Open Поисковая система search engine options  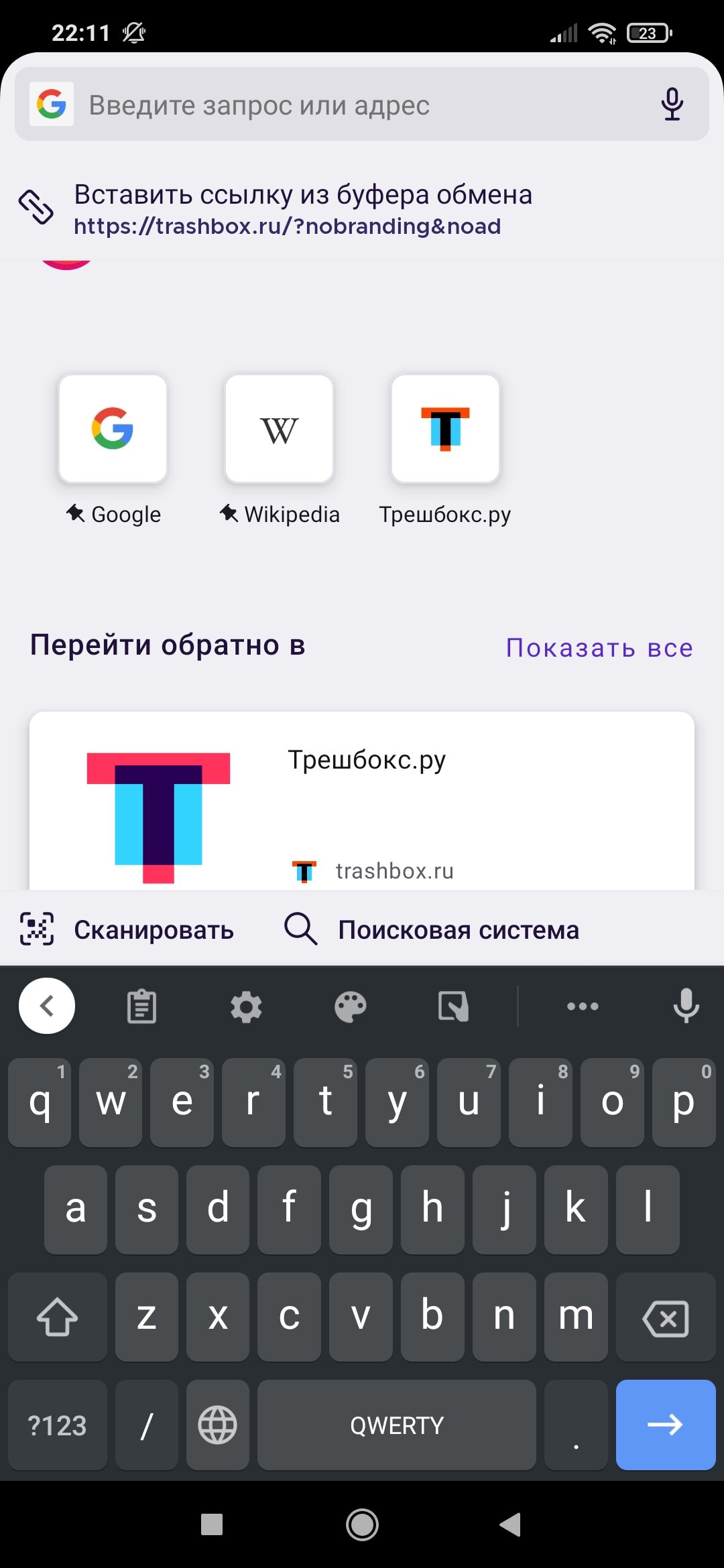(432, 929)
